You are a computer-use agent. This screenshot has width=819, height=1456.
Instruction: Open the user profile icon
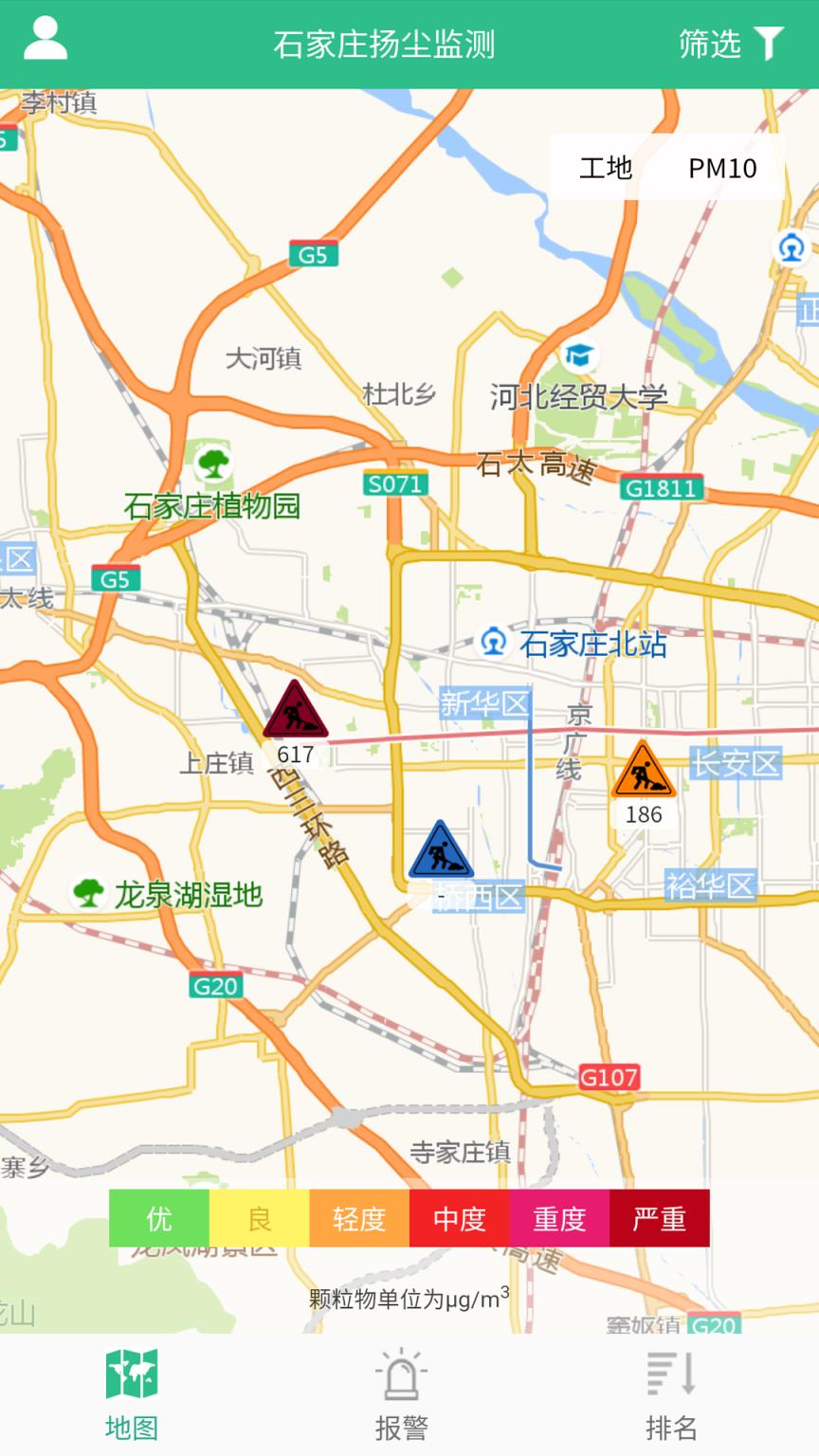point(43,41)
